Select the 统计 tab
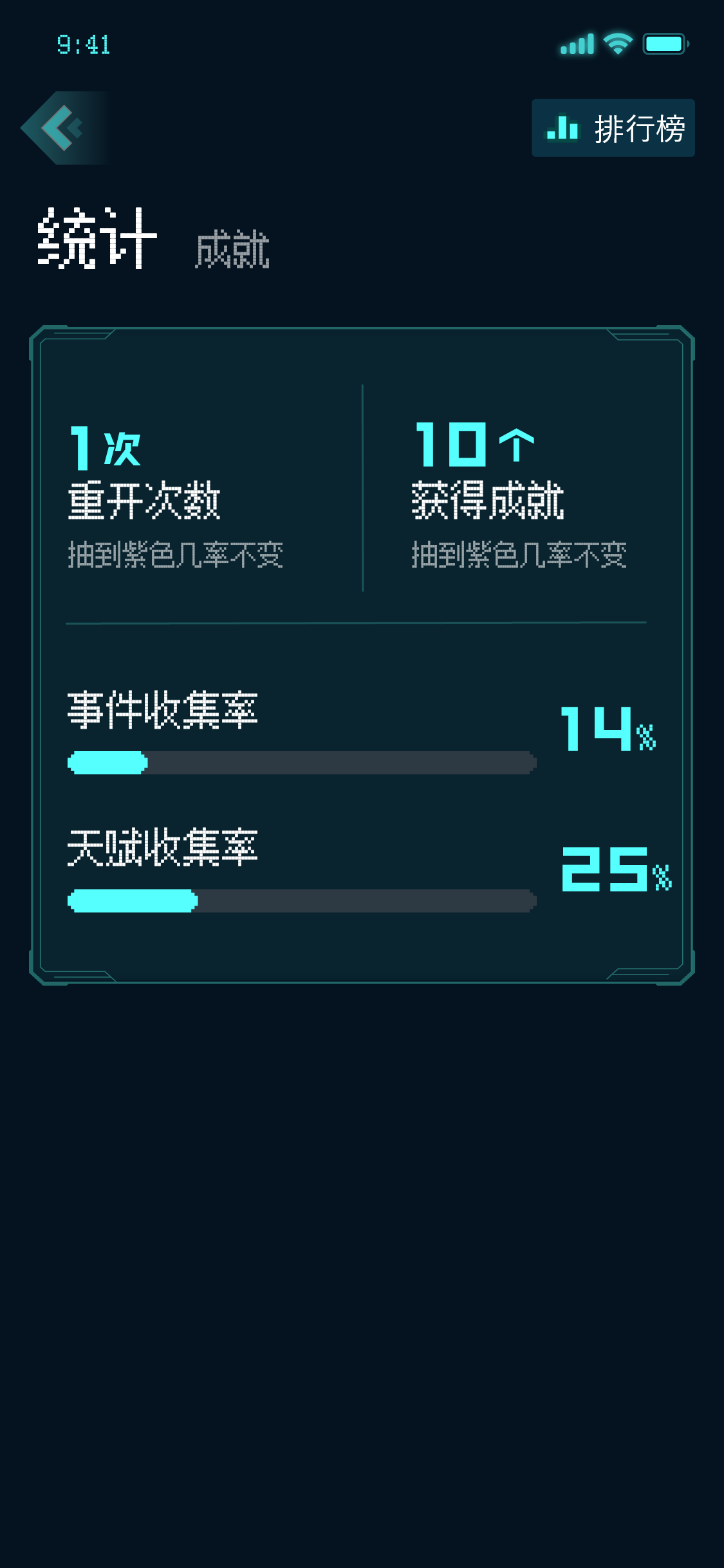 tap(97, 238)
